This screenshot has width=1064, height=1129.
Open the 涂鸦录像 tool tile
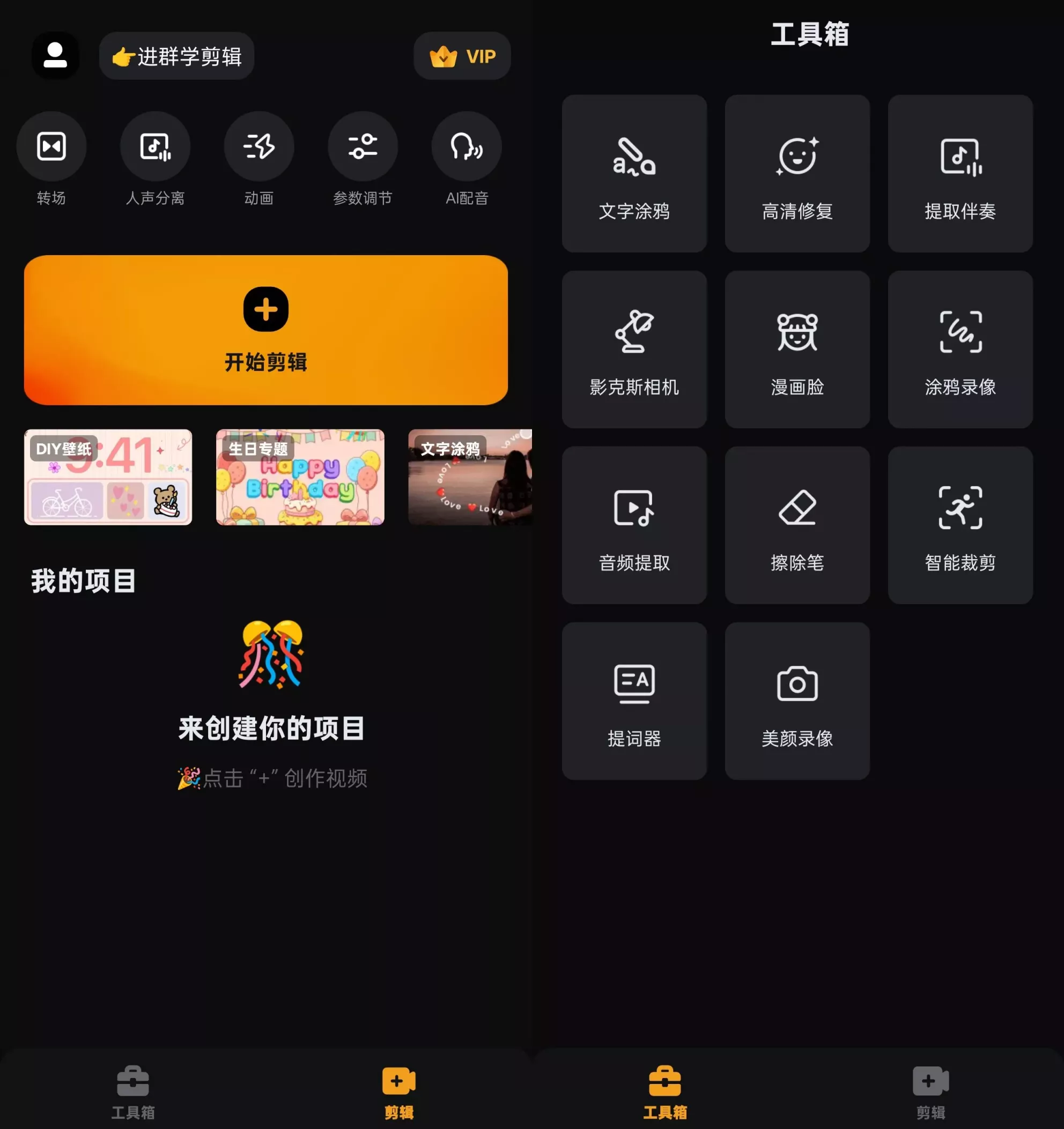(x=960, y=350)
